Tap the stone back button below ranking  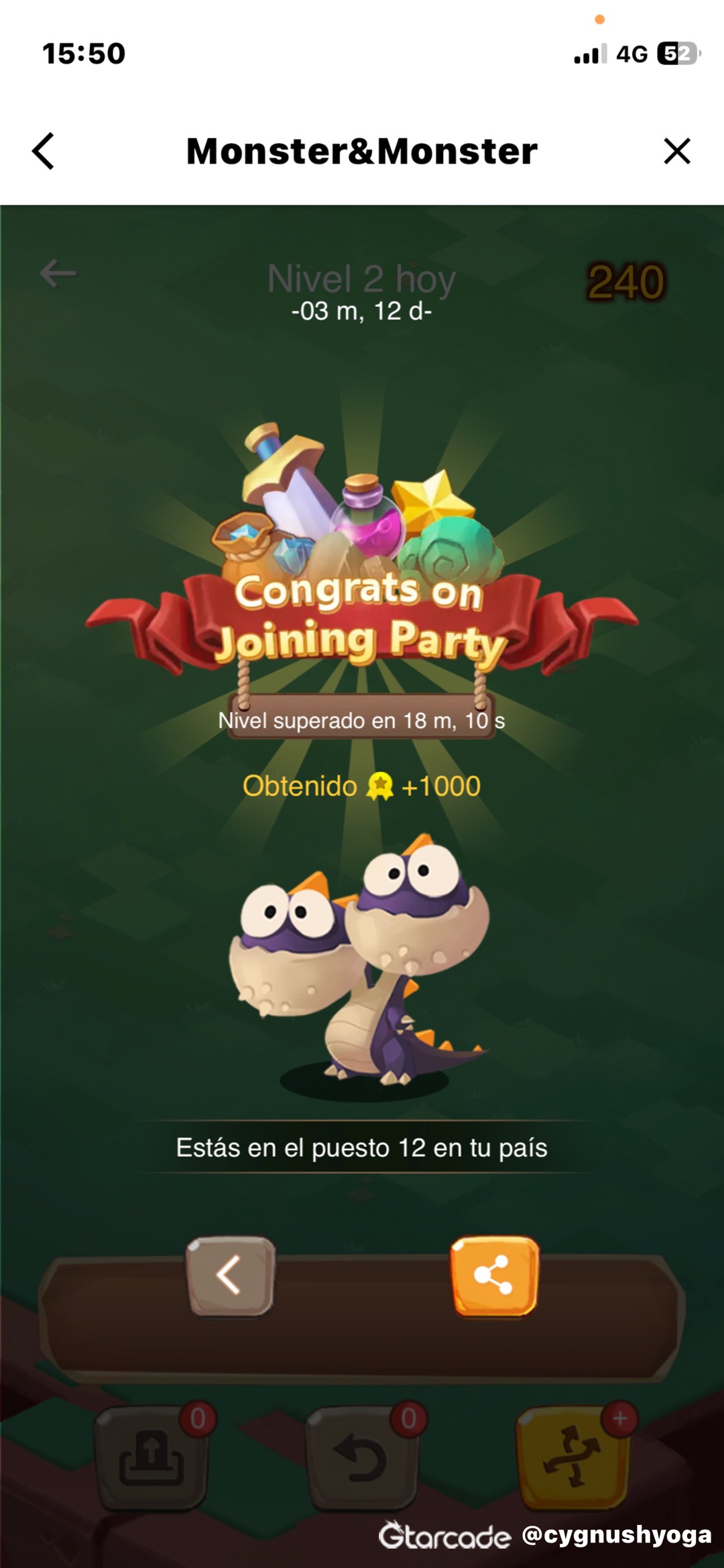(230, 1276)
